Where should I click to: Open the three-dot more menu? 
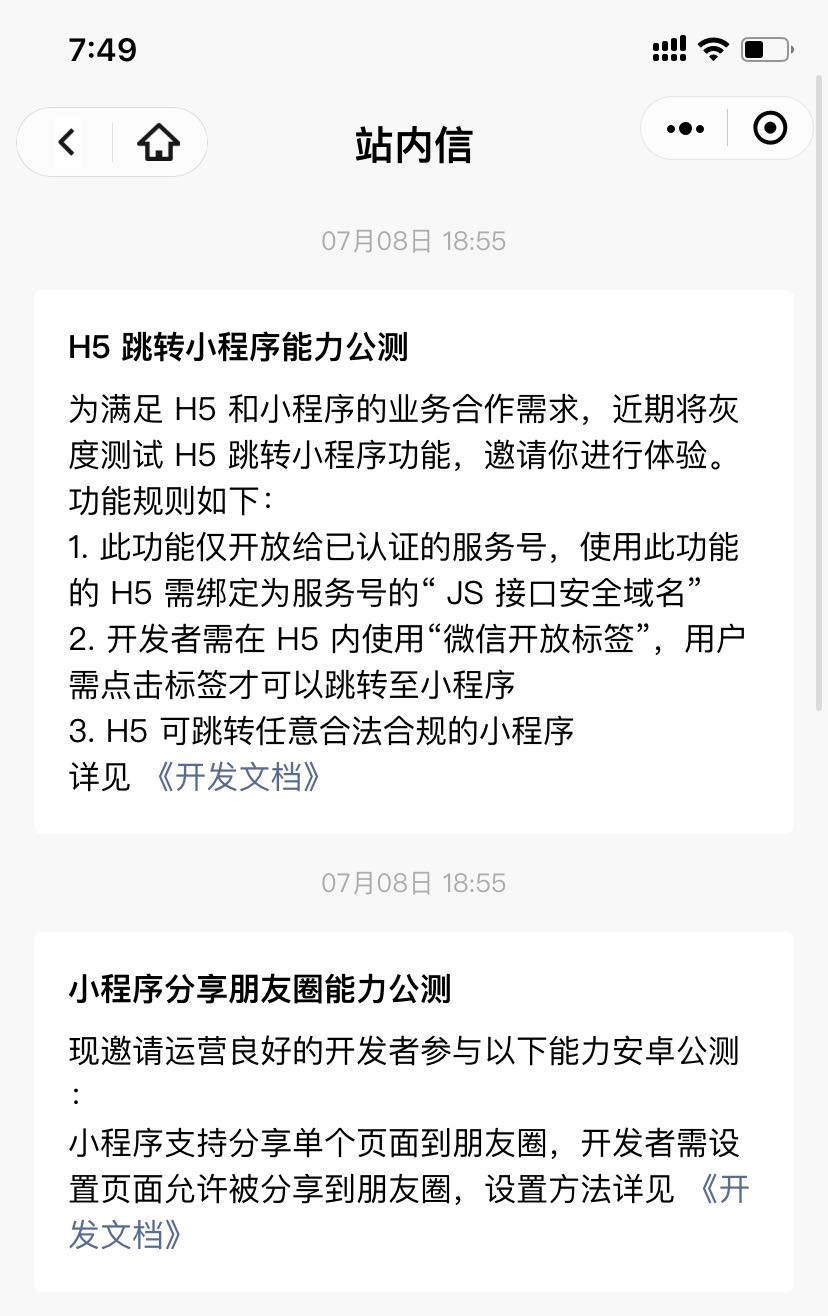pos(685,128)
